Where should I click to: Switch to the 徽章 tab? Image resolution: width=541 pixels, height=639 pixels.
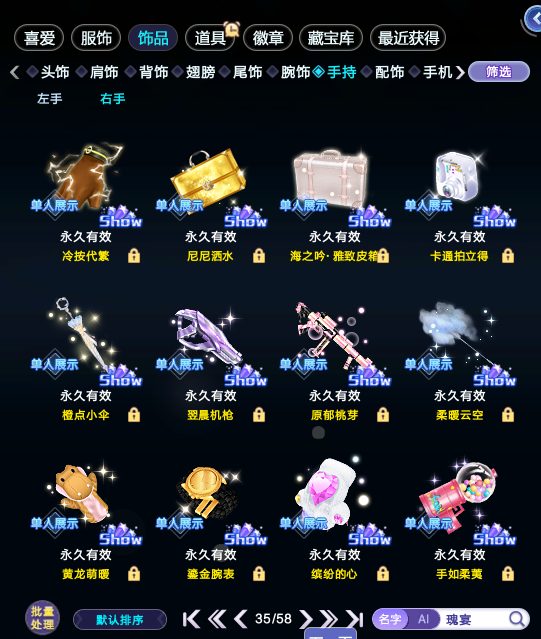[x=268, y=38]
